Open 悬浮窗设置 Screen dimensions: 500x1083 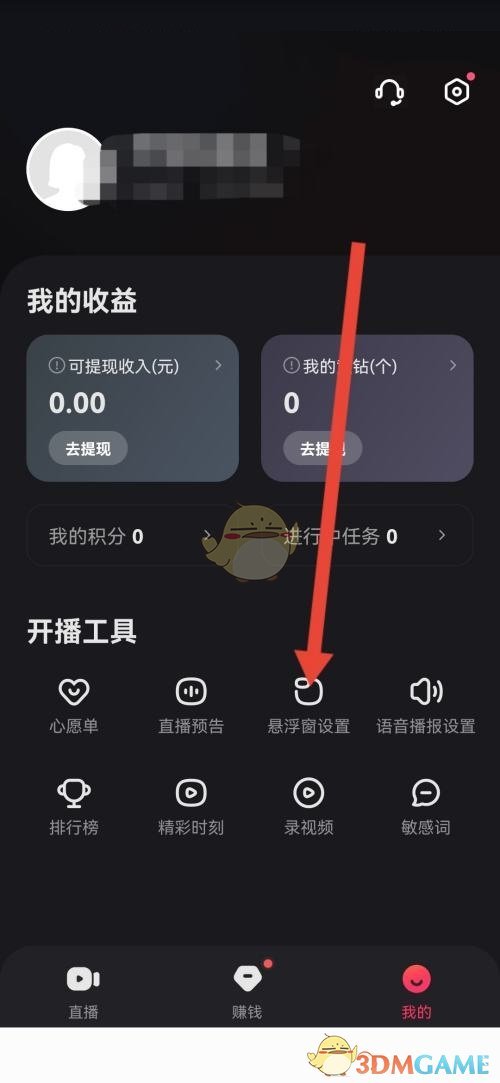click(309, 705)
